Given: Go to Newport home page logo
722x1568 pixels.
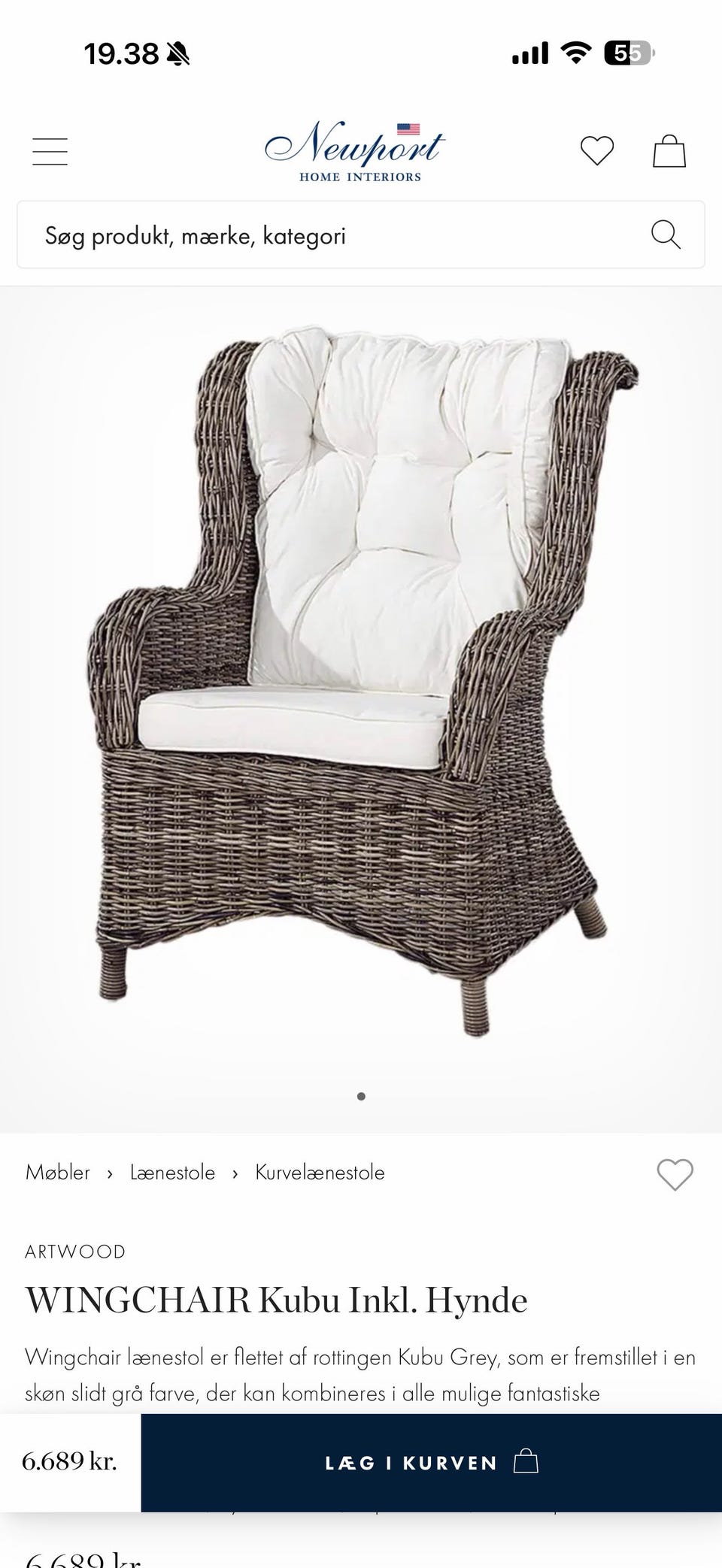Looking at the screenshot, I should [354, 151].
